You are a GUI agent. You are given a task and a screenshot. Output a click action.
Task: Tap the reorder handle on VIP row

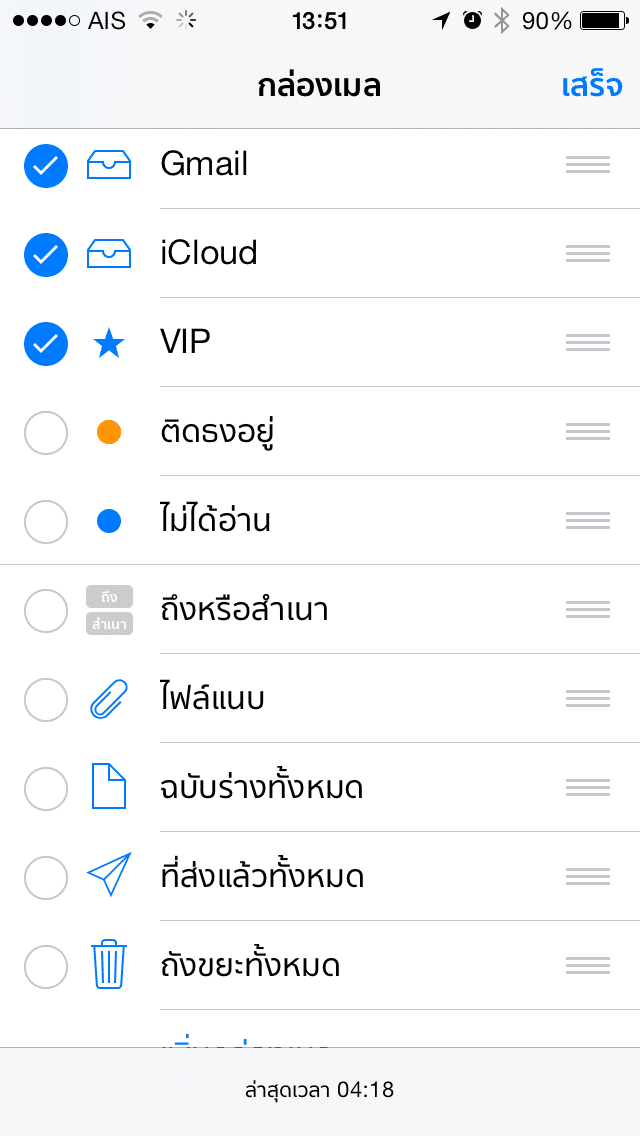click(x=588, y=343)
